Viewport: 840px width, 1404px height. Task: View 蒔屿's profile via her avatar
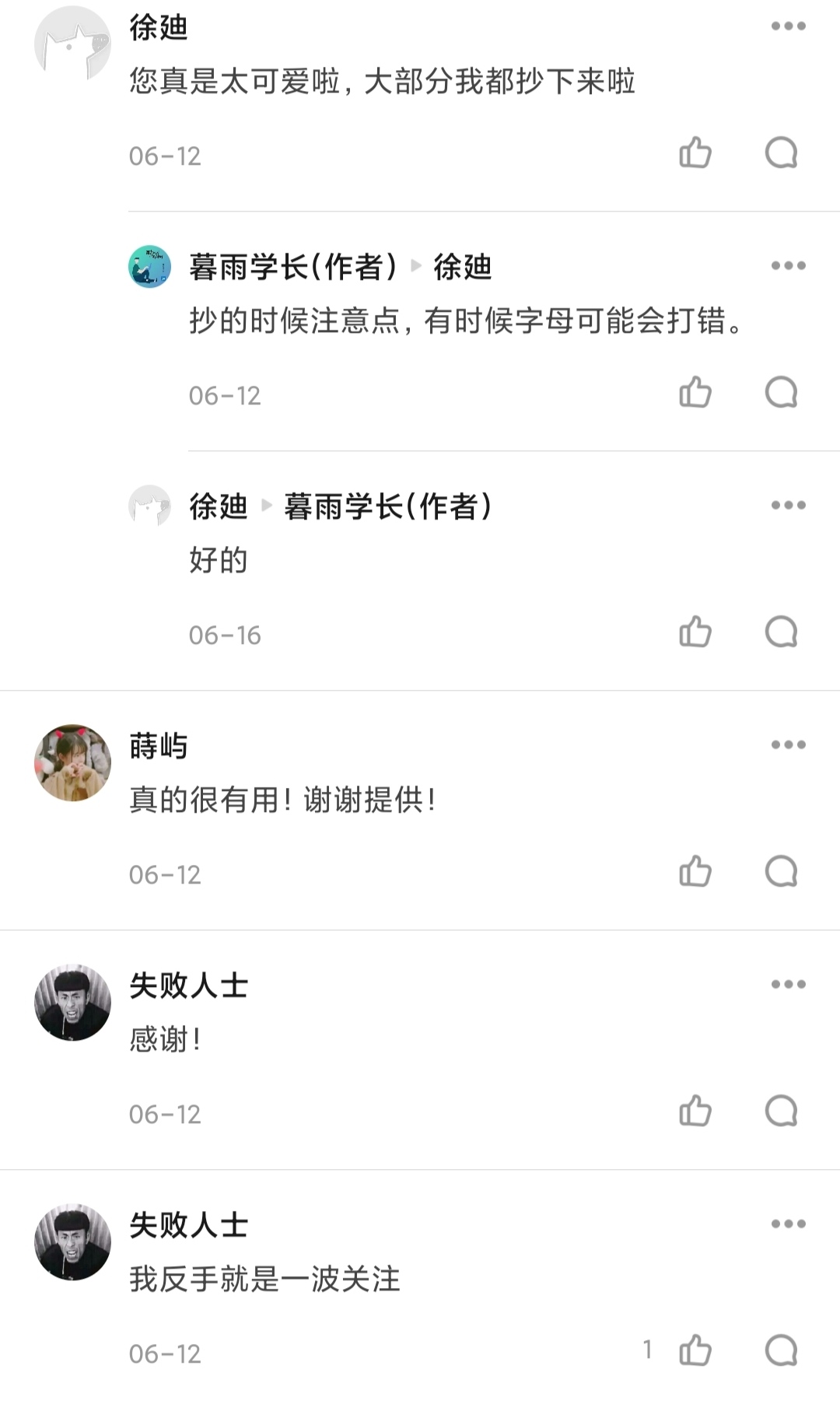72,763
